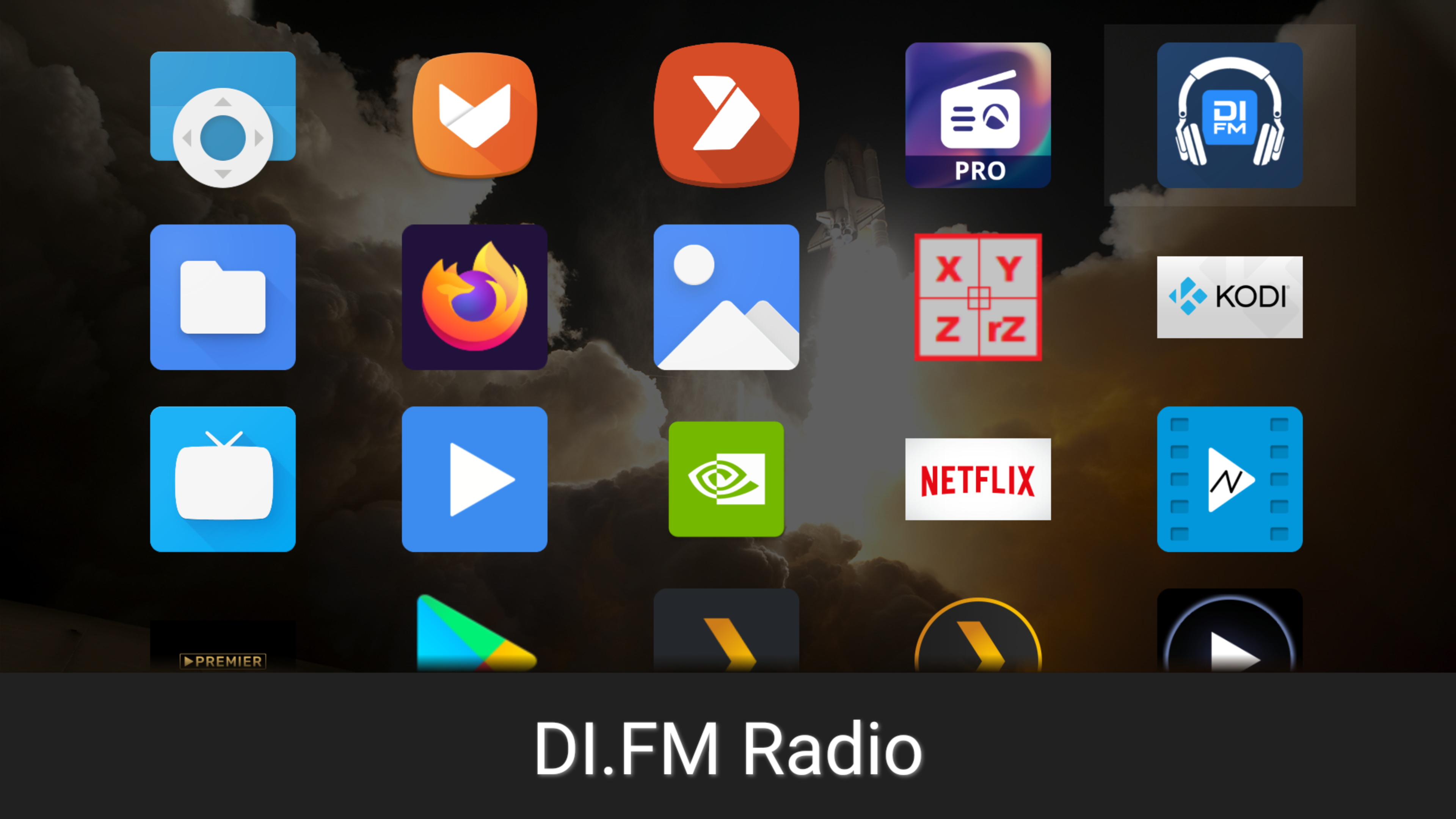Launch the Firefox browser

(474, 297)
